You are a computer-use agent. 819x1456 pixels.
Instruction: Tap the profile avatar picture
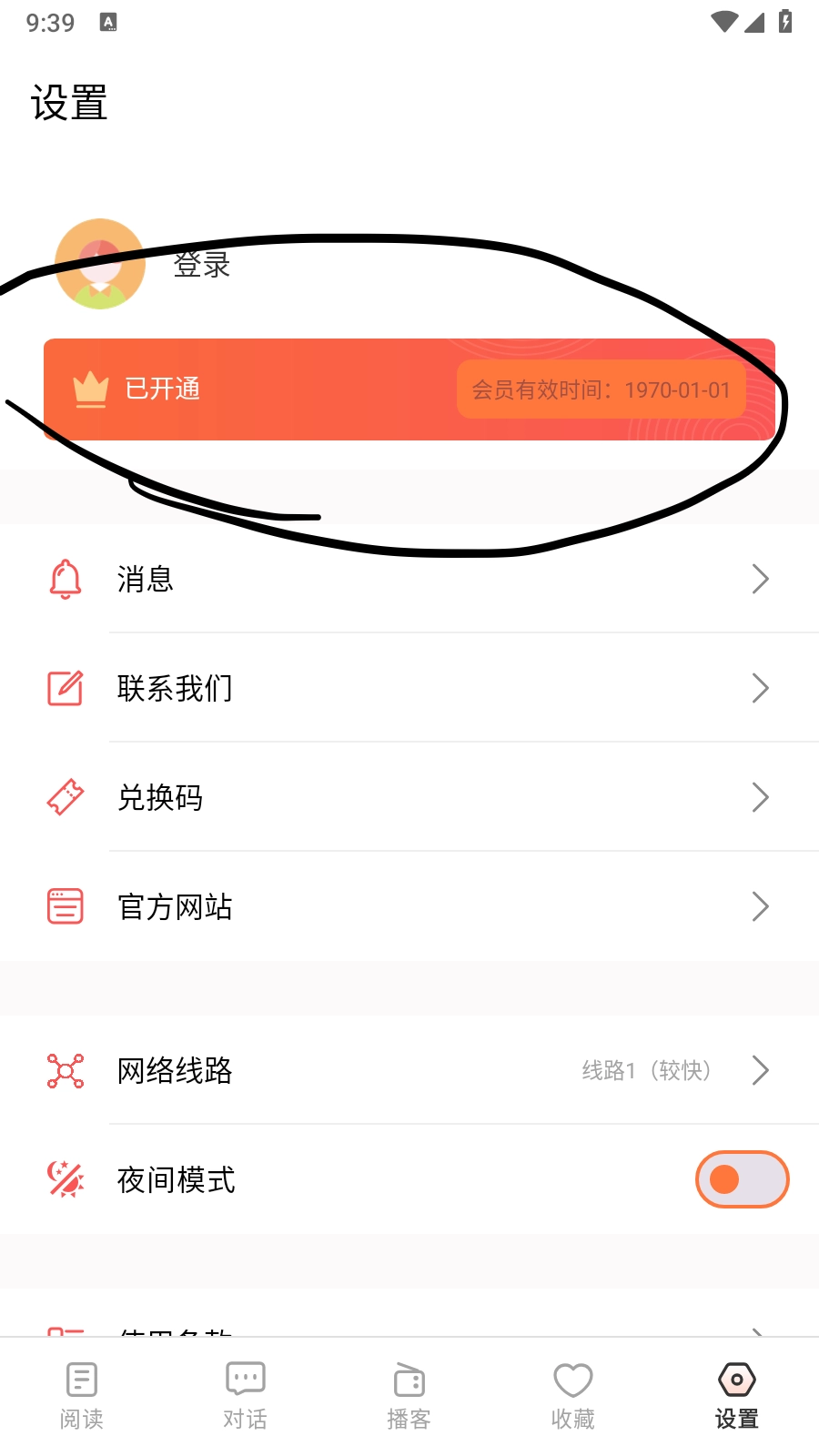pos(100,264)
